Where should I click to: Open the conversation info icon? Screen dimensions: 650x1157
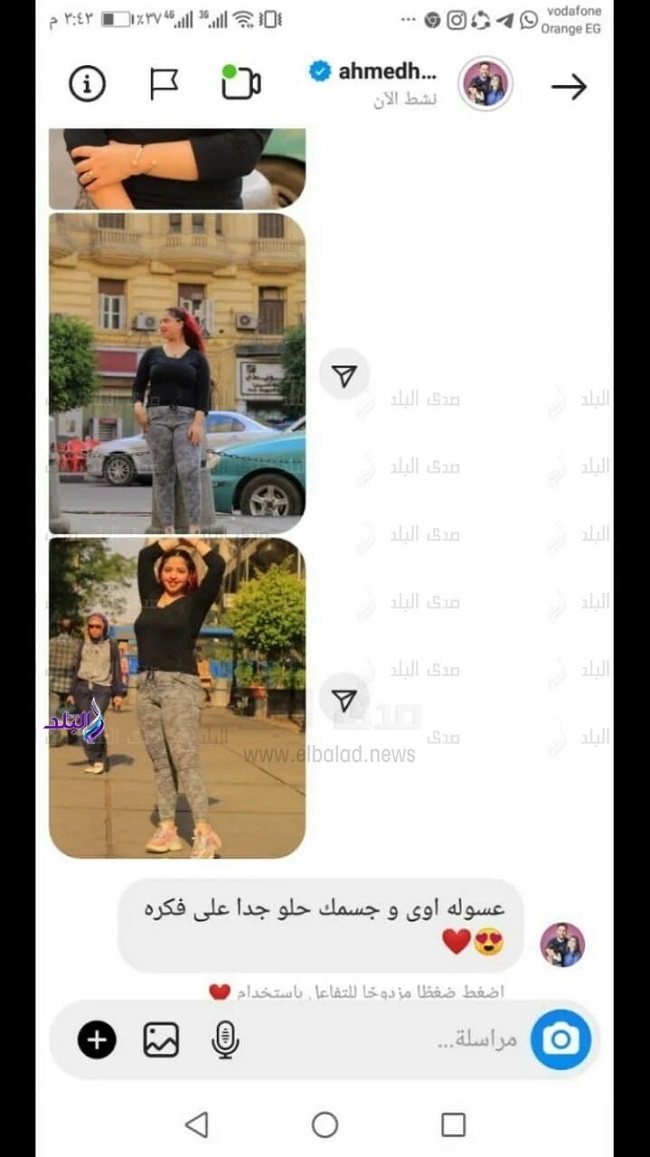[87, 85]
